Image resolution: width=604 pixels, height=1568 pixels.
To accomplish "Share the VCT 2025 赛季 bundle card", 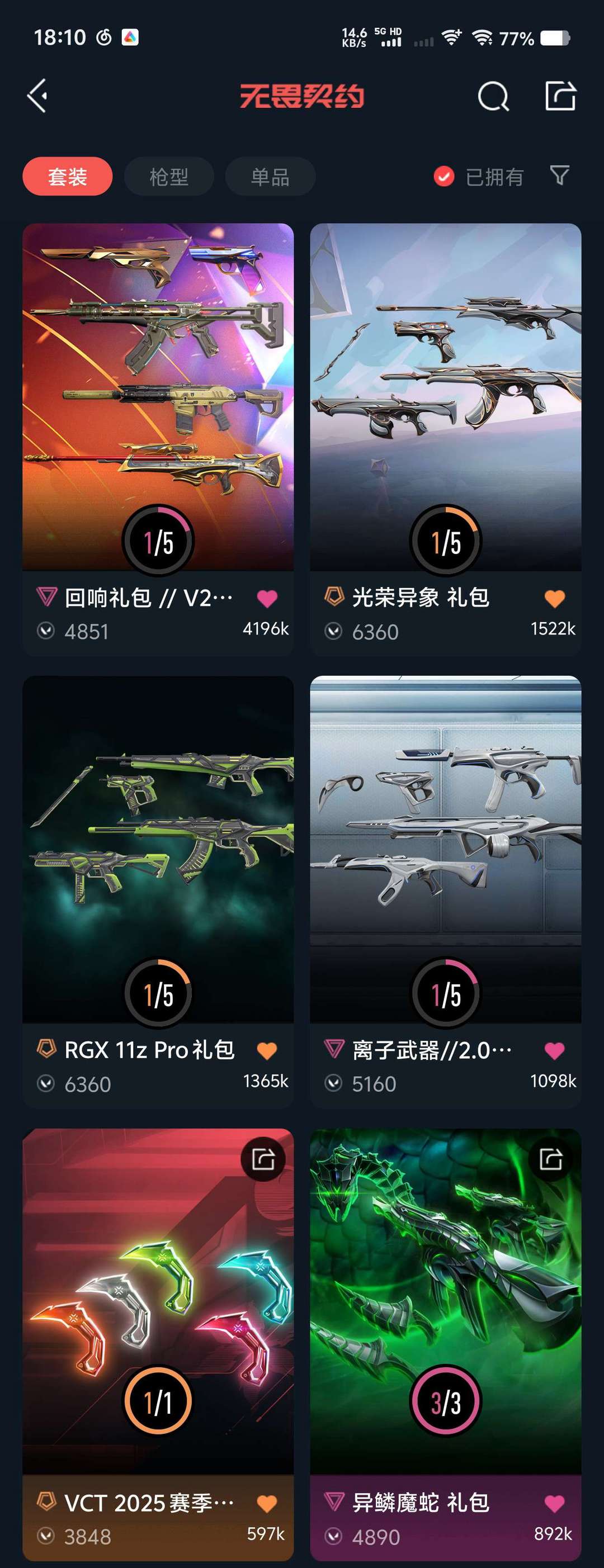I will click(x=263, y=1159).
